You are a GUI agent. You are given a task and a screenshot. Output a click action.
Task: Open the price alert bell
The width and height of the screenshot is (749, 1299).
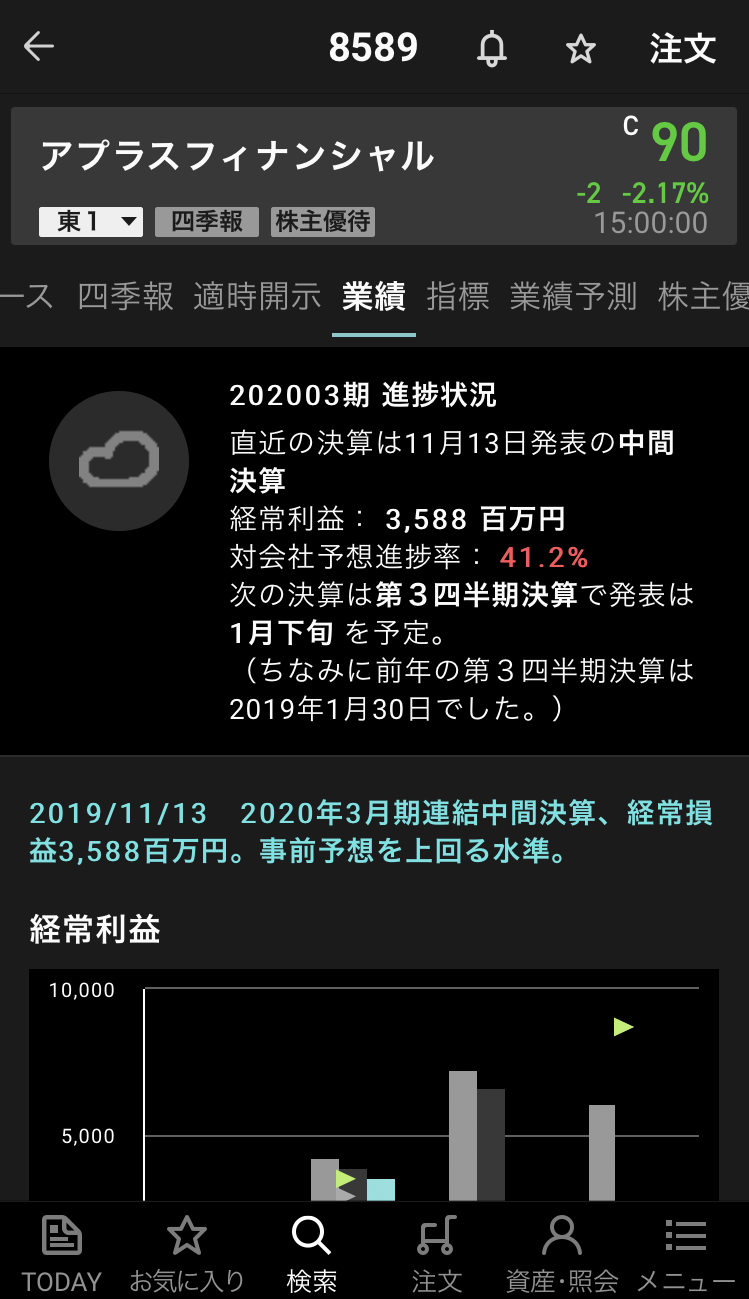[491, 48]
